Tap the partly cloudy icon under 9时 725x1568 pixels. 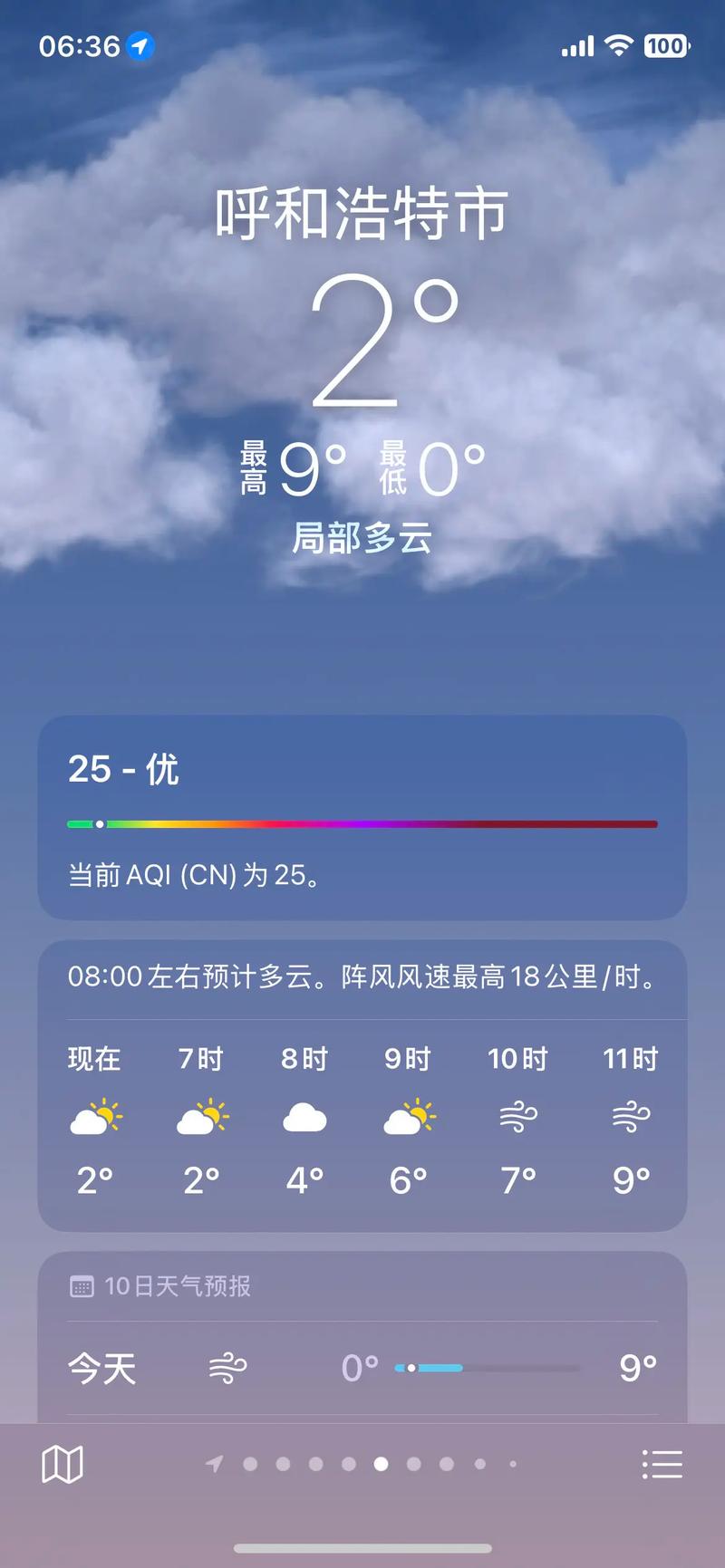point(410,1119)
